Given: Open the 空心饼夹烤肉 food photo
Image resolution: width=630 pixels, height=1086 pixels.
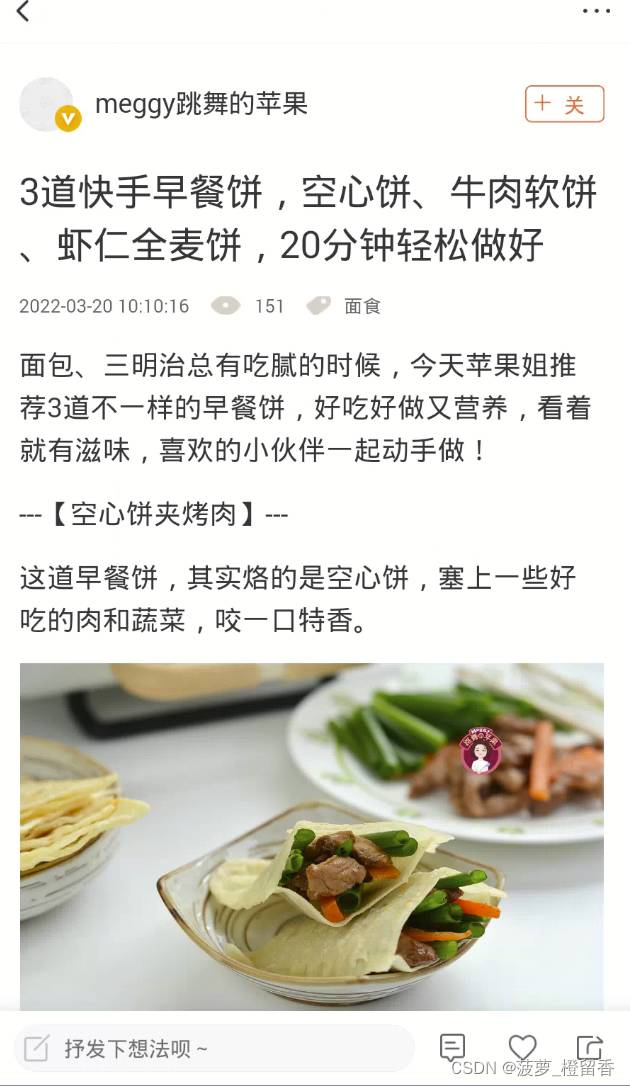Looking at the screenshot, I should pos(312,836).
